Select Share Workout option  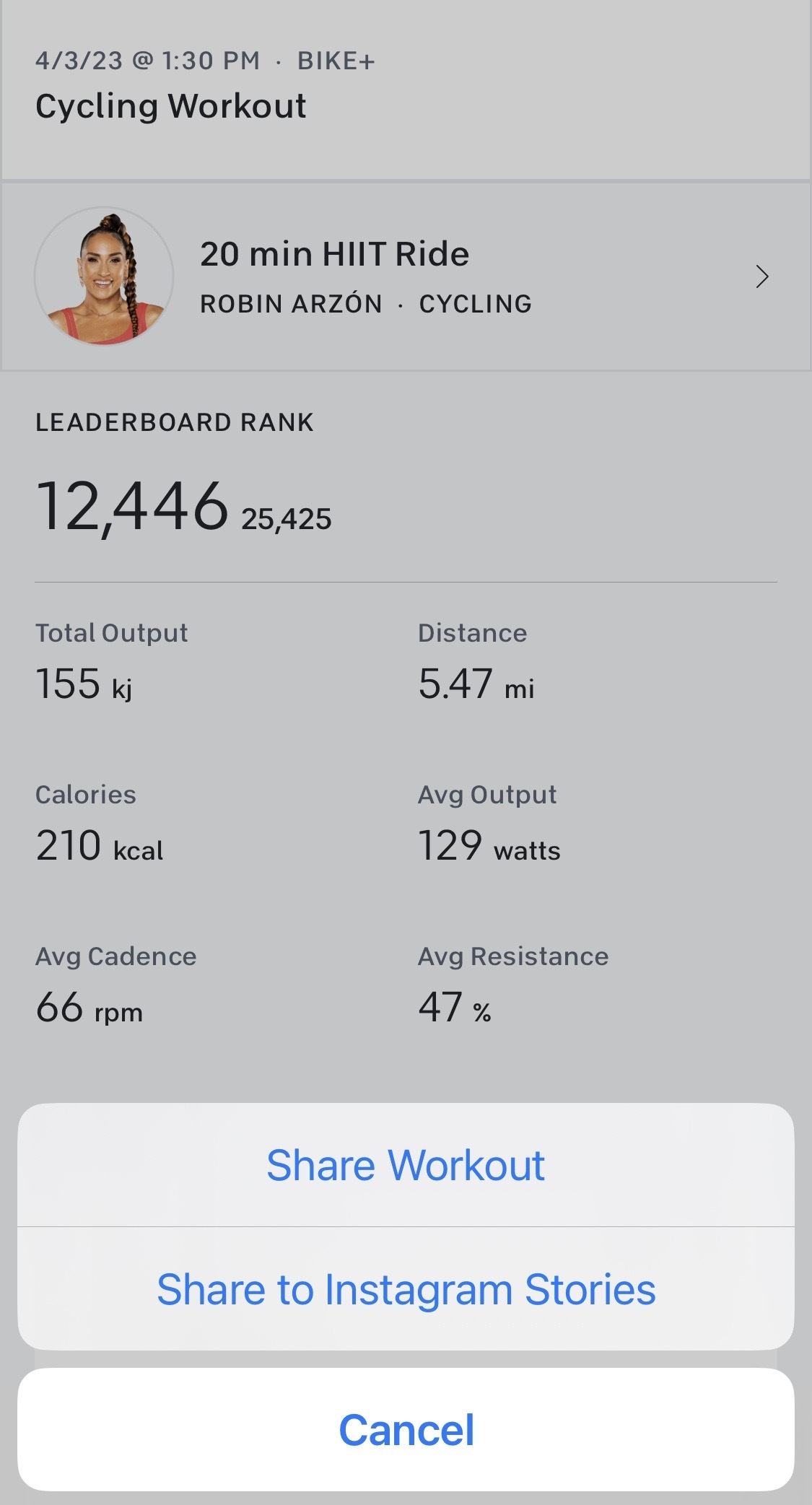tap(406, 1165)
